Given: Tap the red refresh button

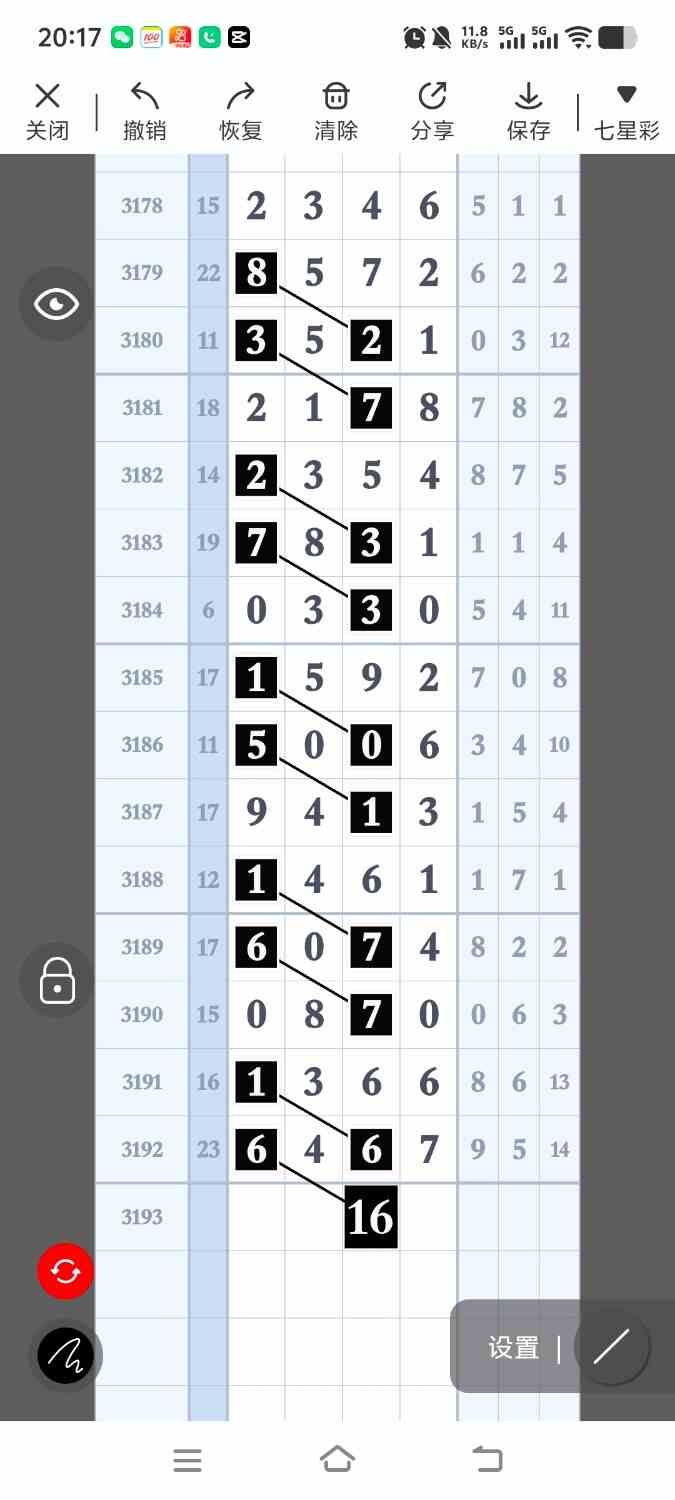Looking at the screenshot, I should coord(65,1271).
